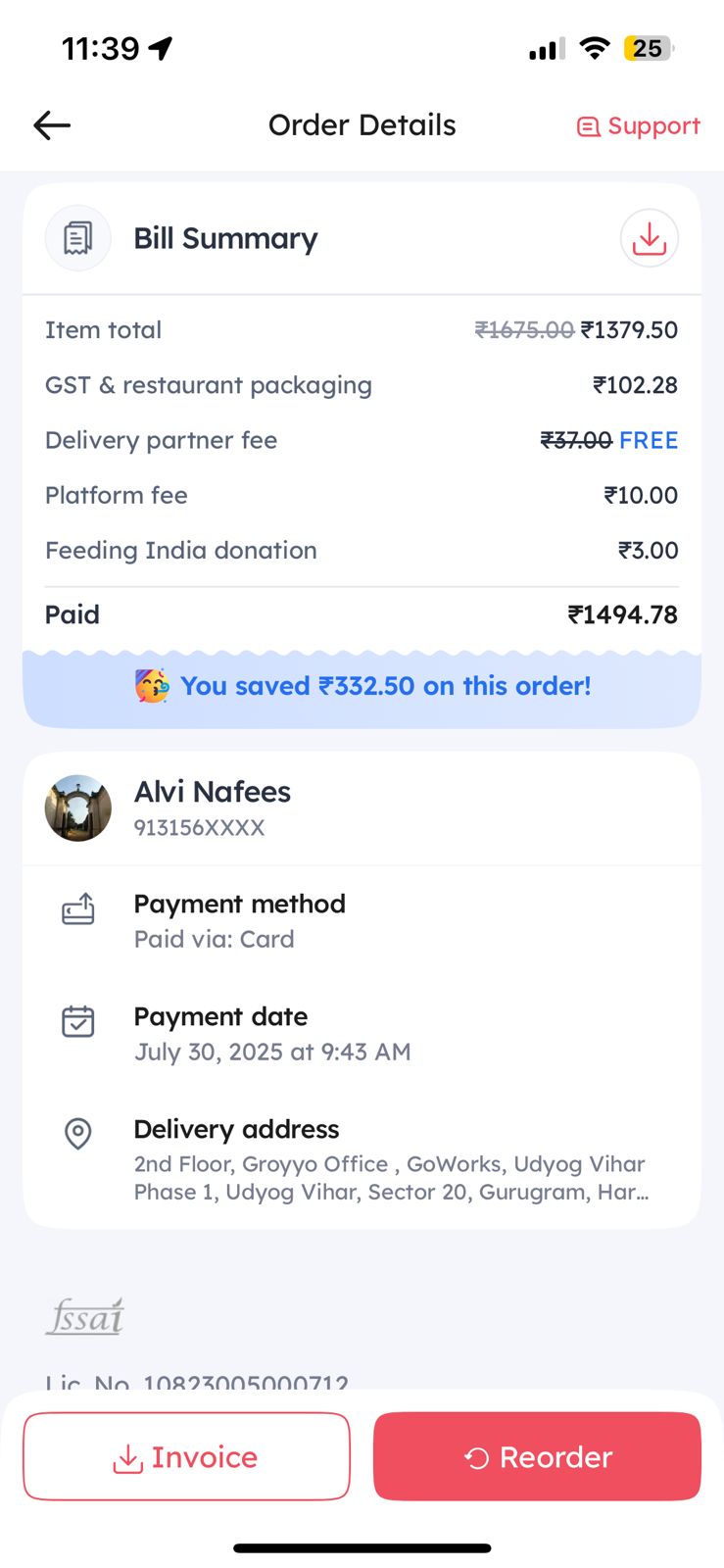Download the Invoice

coord(186,1456)
